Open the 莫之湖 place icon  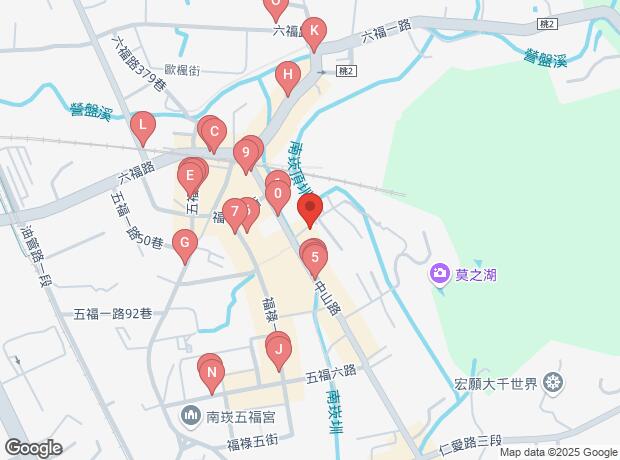tap(439, 274)
